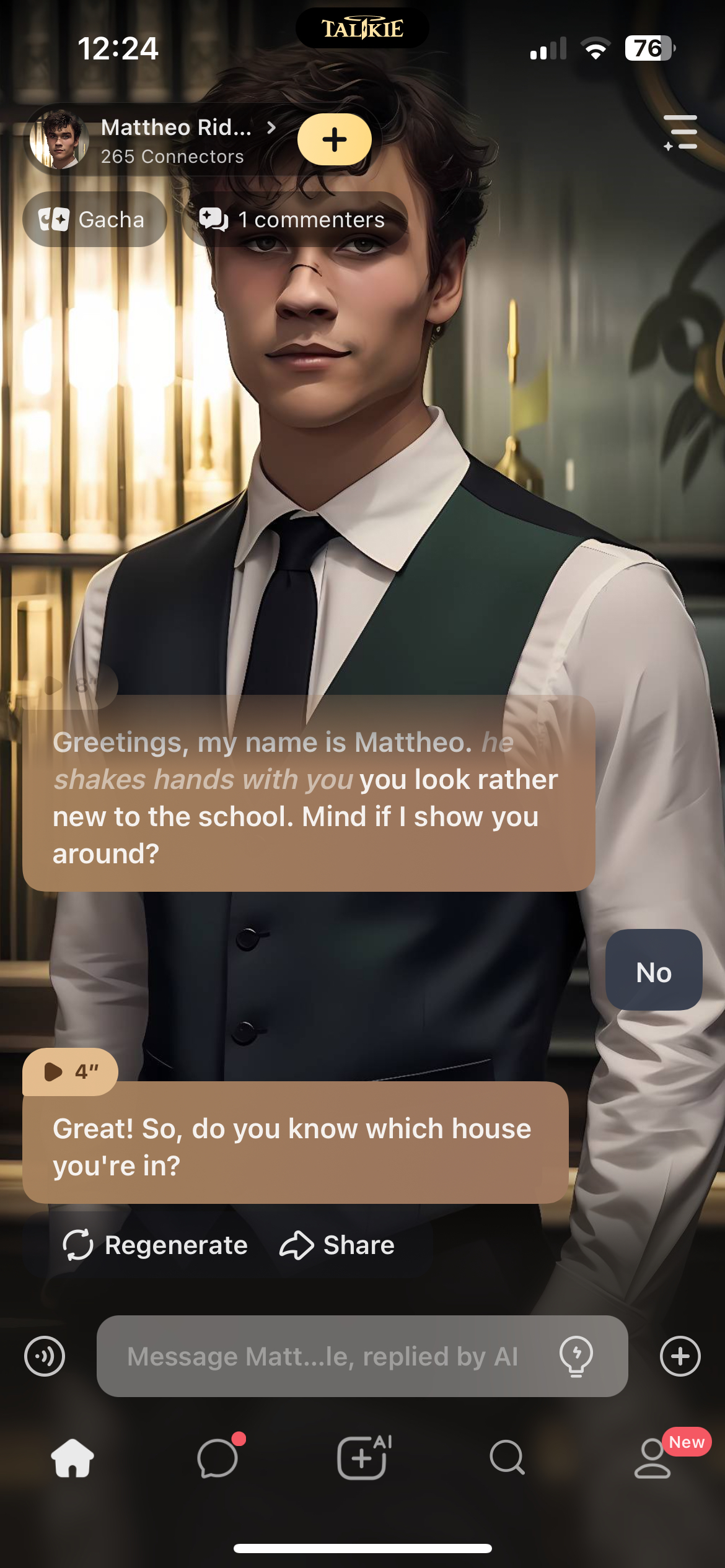The width and height of the screenshot is (725, 1568).
Task: Switch to the Chats tab
Action: (217, 1458)
